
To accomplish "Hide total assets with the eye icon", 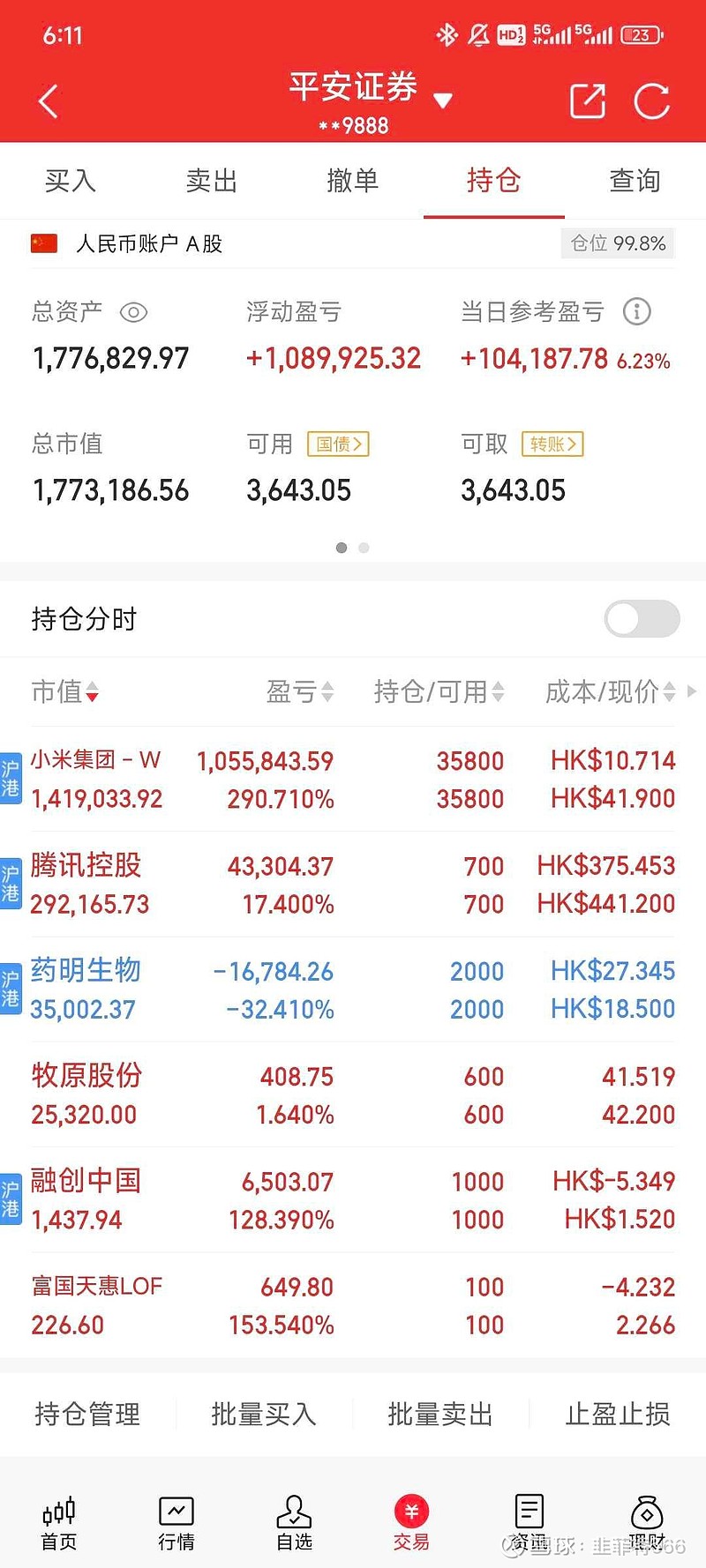I will (x=134, y=312).
